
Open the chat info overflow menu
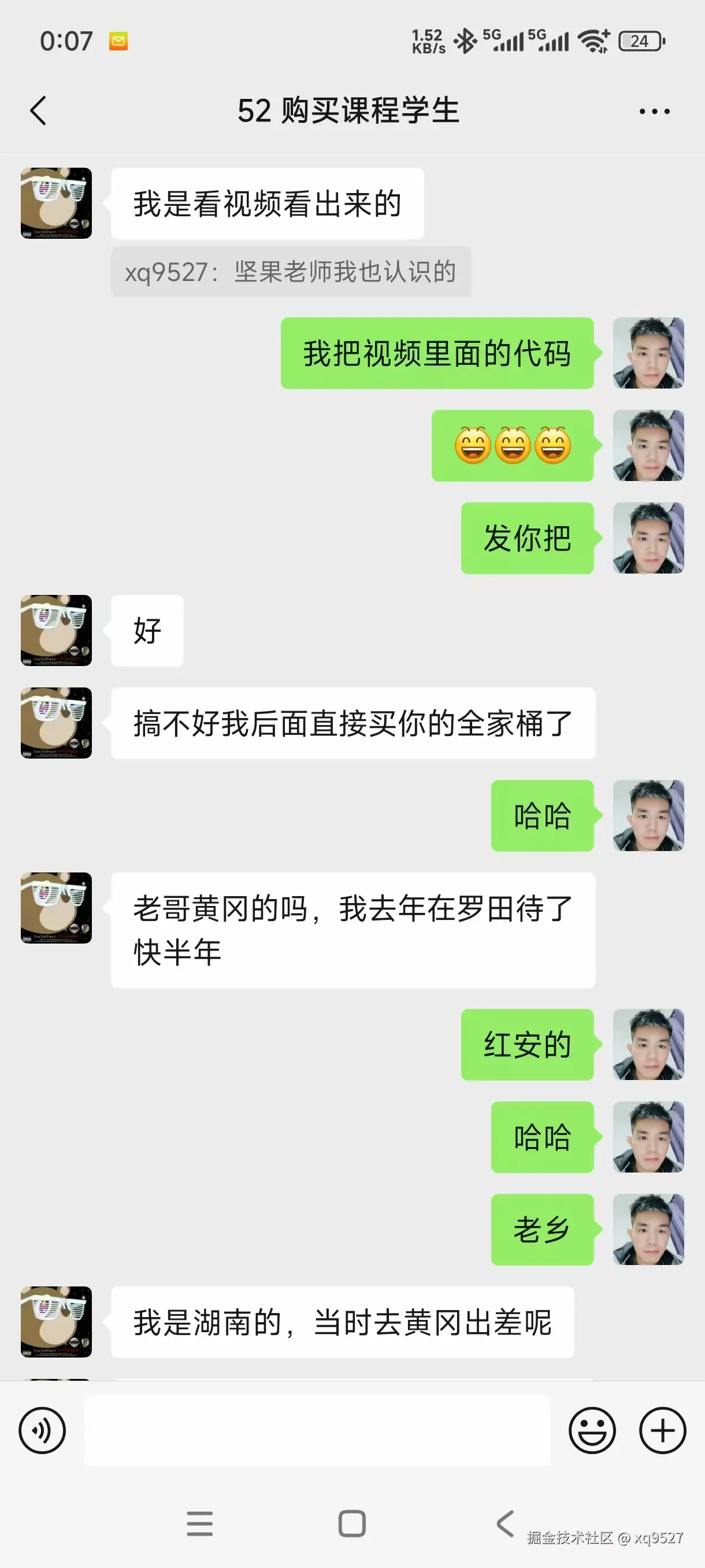(x=654, y=112)
